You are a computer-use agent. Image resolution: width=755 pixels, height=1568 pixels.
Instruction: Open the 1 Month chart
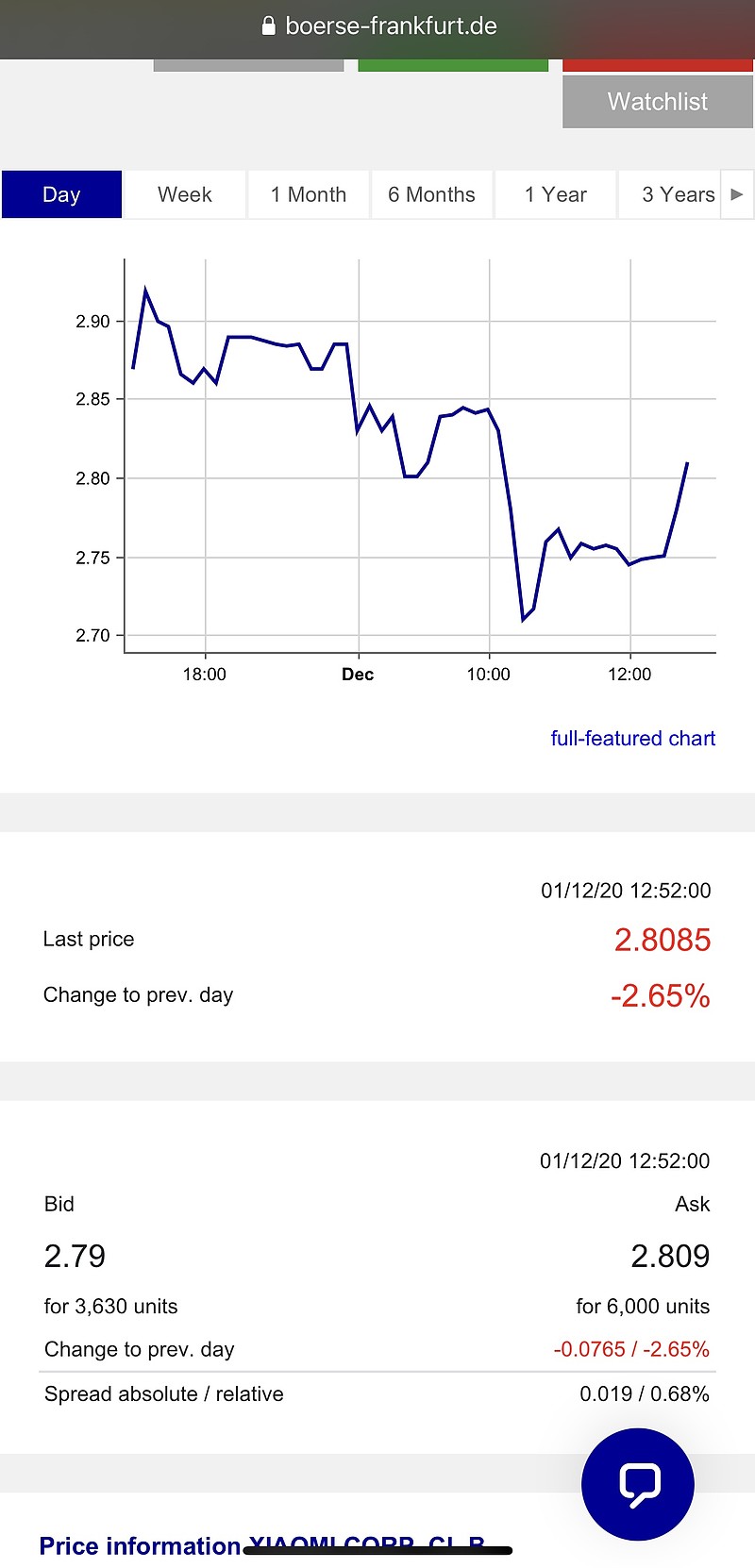308,194
